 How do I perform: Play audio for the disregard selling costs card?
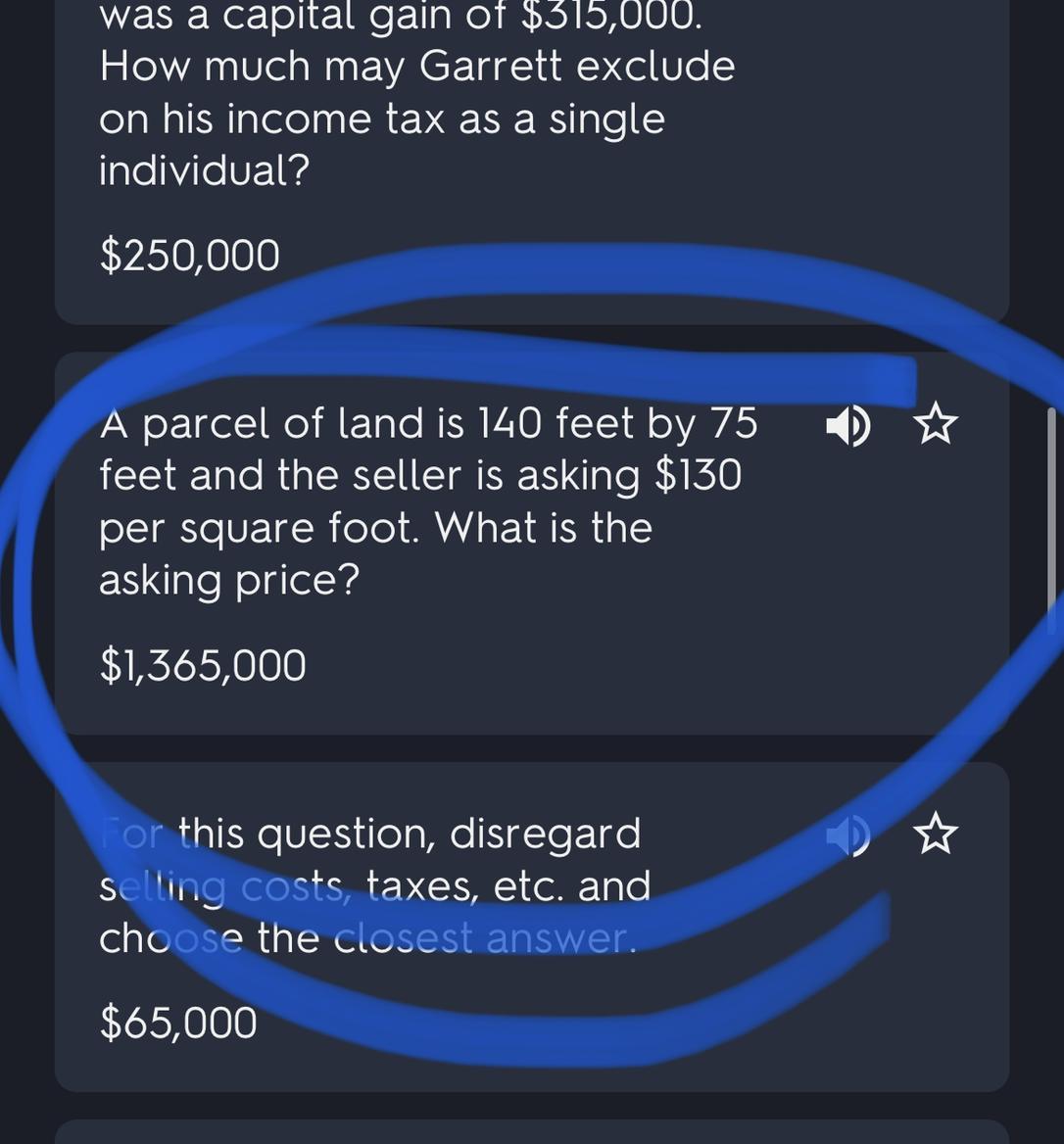coord(846,834)
